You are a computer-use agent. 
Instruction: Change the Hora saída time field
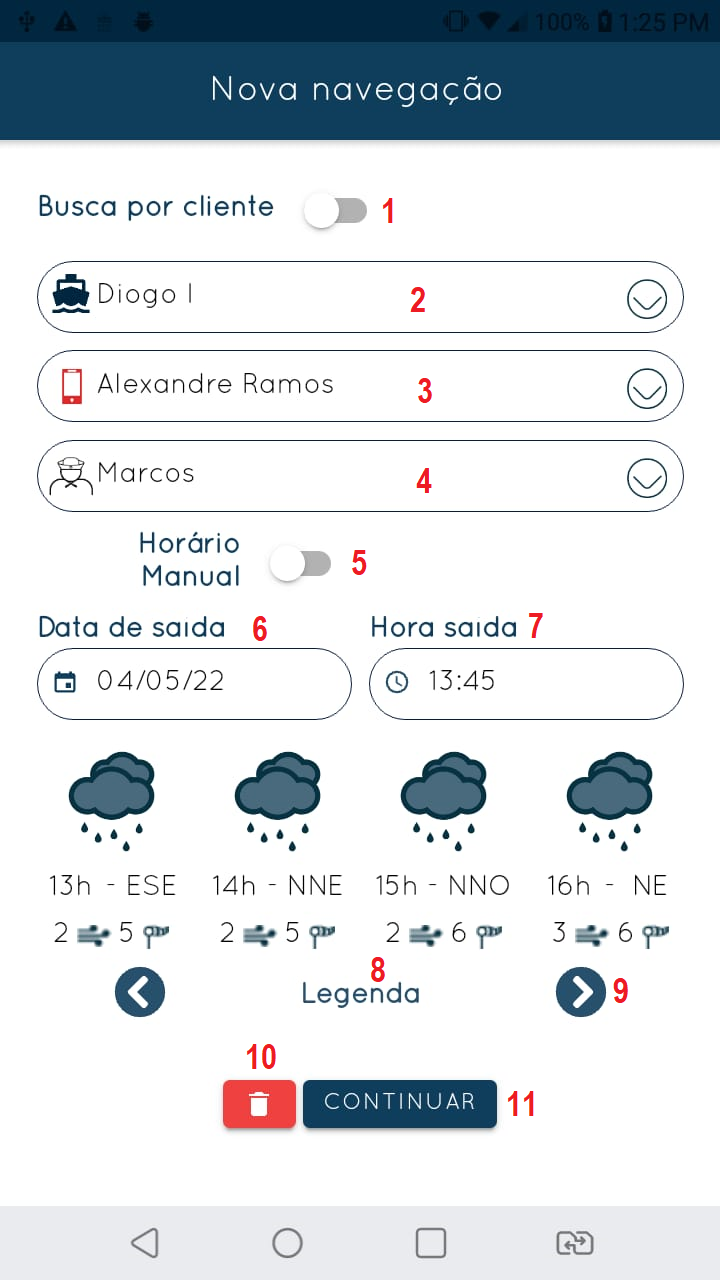(x=526, y=683)
